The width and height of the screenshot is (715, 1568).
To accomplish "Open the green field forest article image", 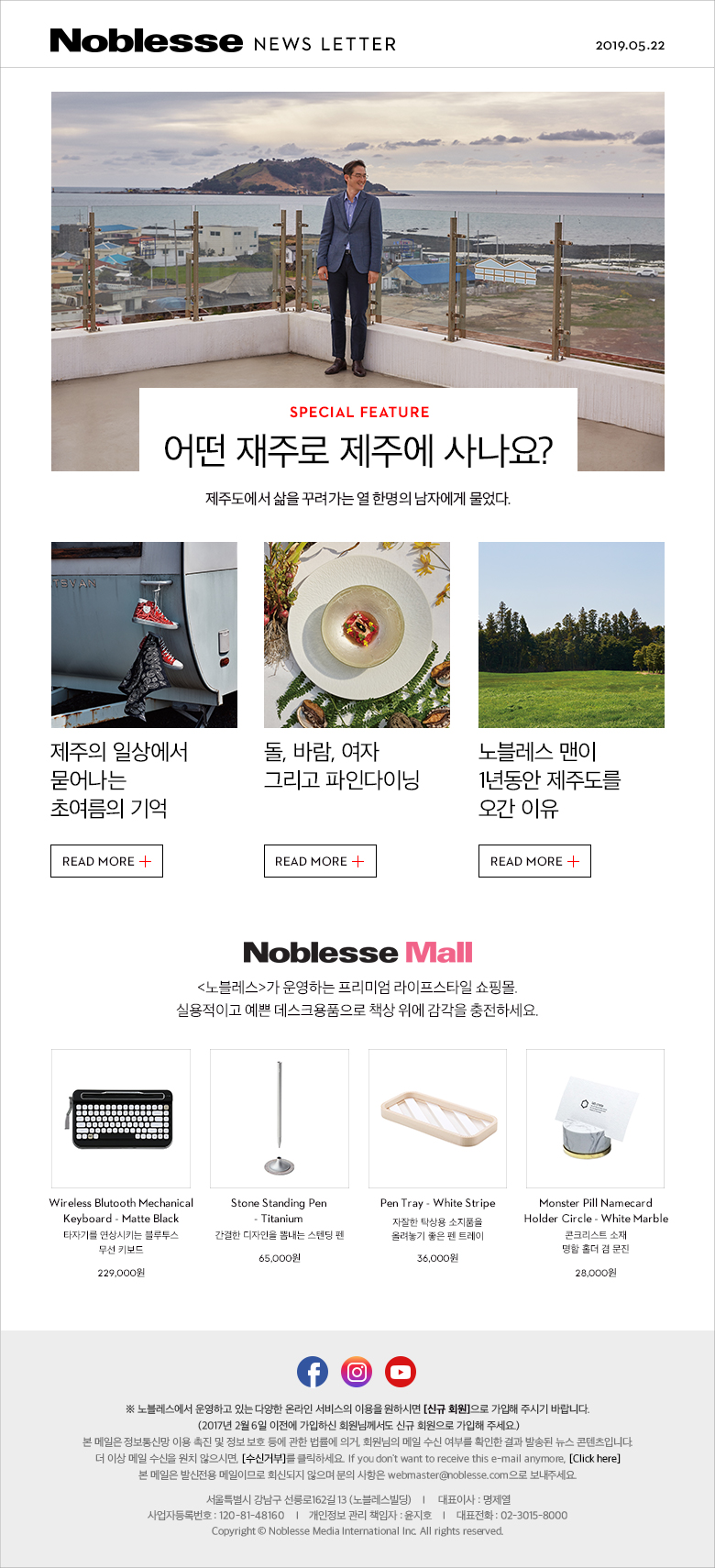I will click(571, 635).
